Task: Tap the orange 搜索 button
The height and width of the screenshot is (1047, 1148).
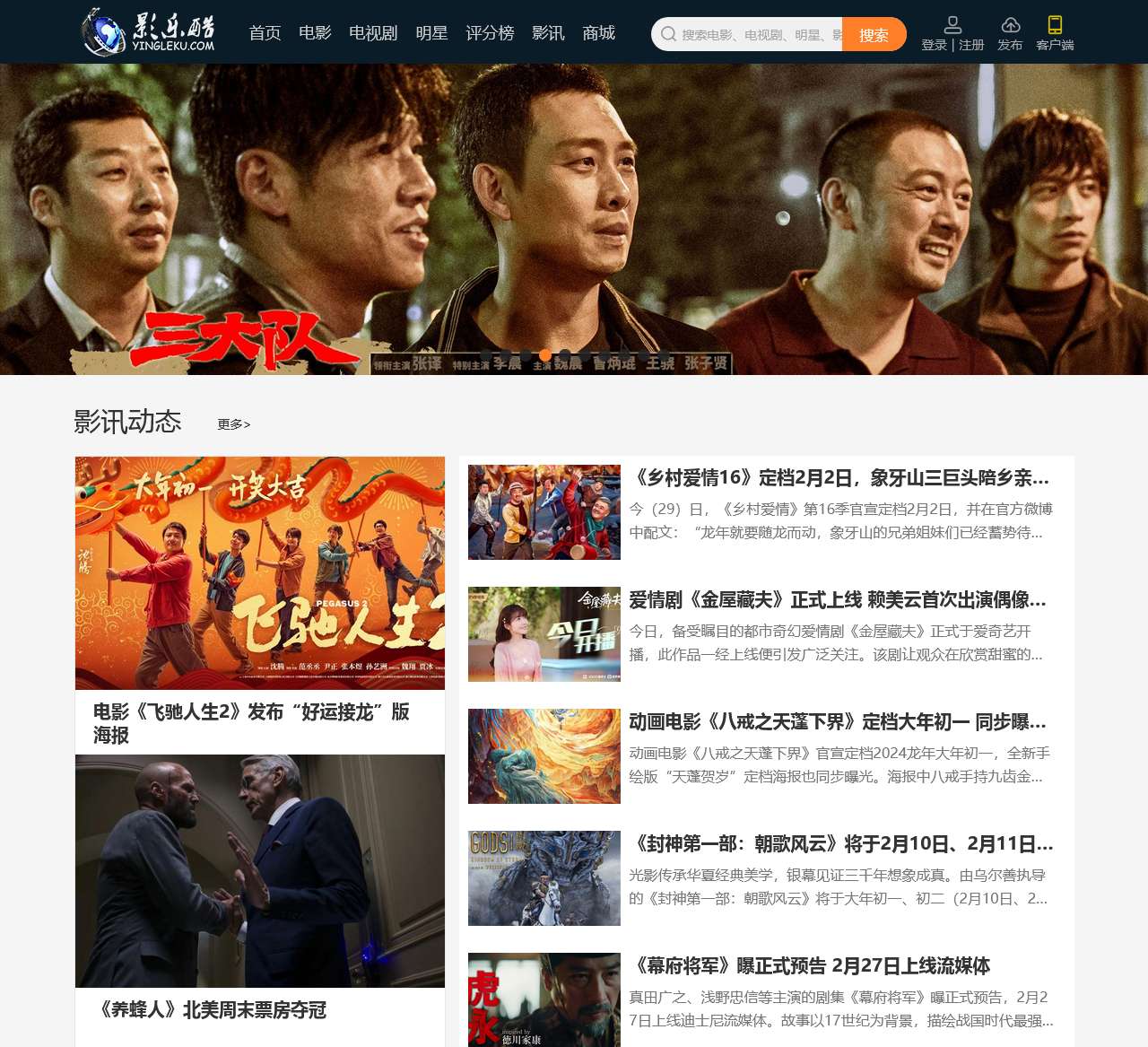Action: [x=874, y=35]
